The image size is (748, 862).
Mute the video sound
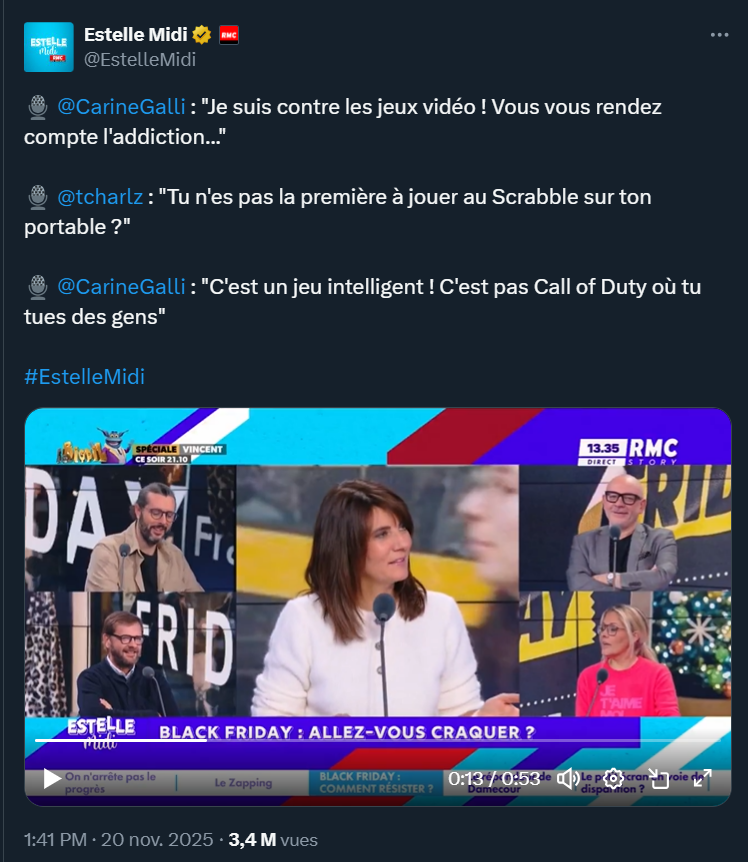click(x=568, y=778)
